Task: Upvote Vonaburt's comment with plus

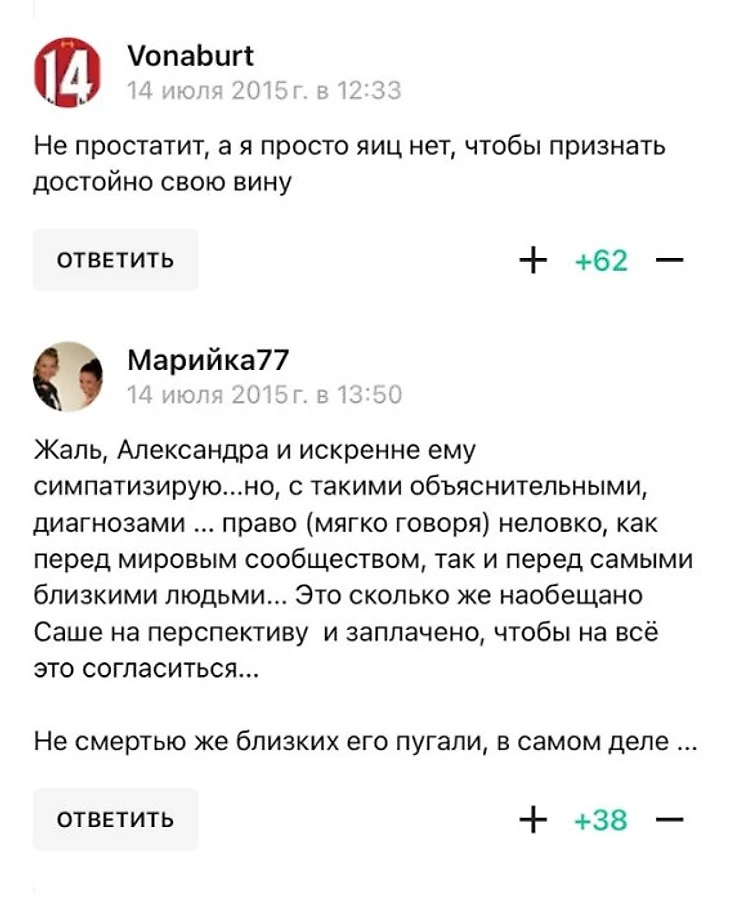Action: click(x=535, y=261)
